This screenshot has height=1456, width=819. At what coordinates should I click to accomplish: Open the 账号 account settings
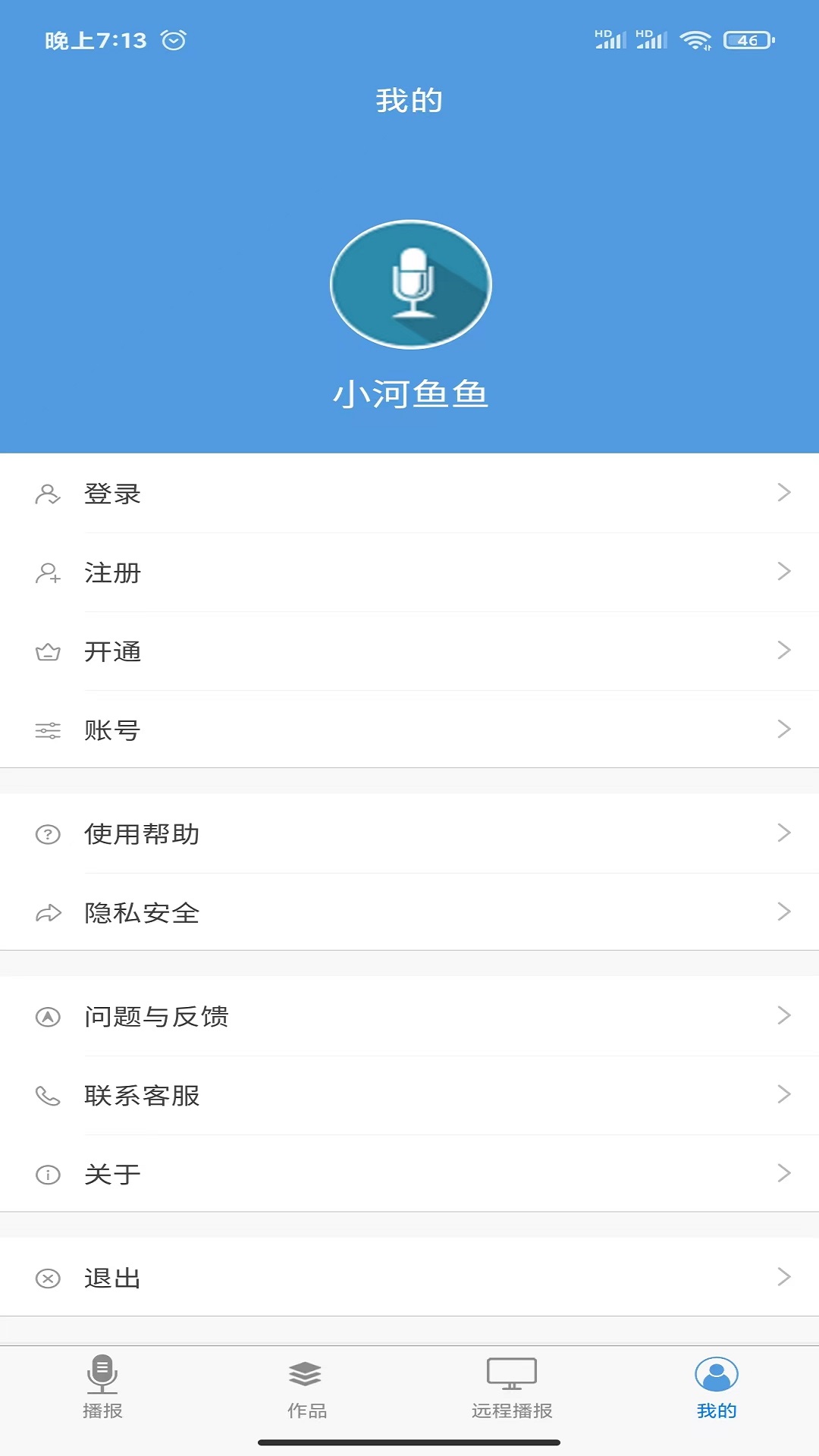pyautogui.click(x=409, y=730)
